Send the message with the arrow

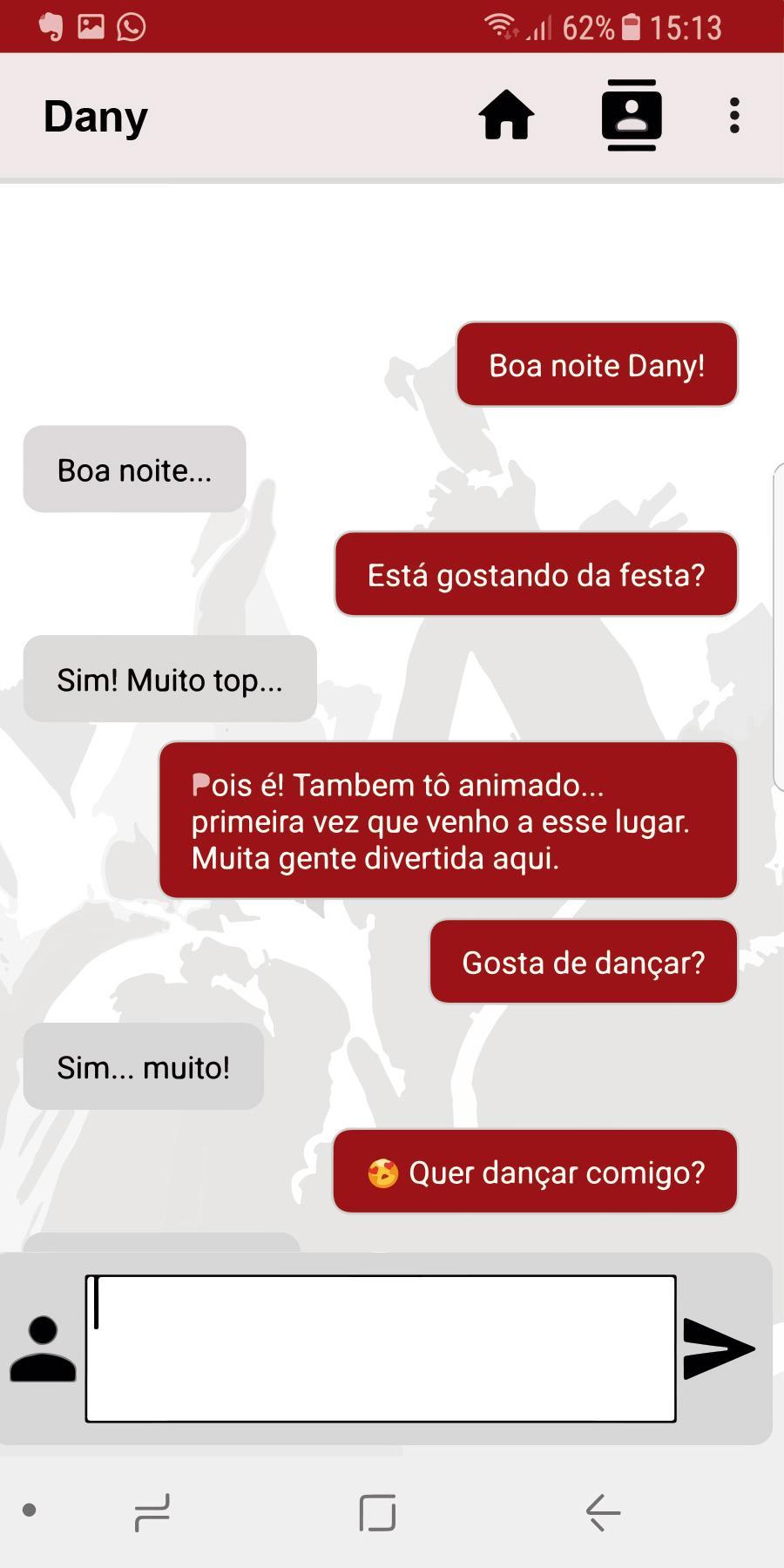click(719, 1348)
